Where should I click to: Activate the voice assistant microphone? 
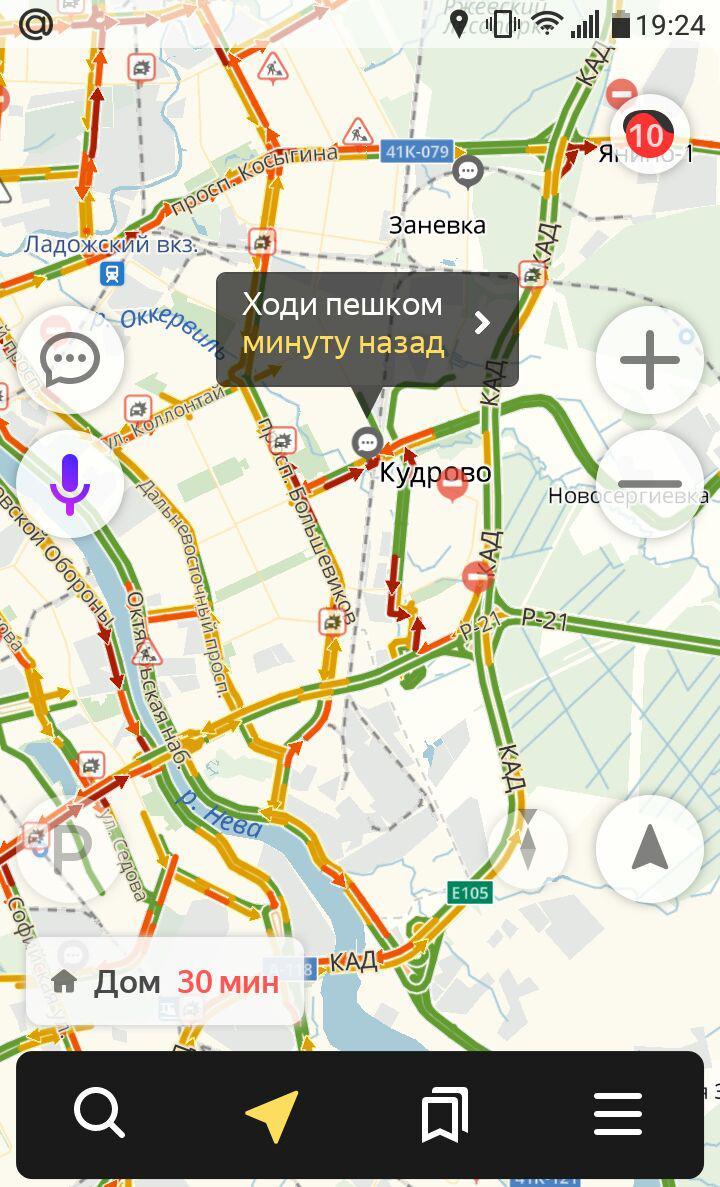(70, 485)
